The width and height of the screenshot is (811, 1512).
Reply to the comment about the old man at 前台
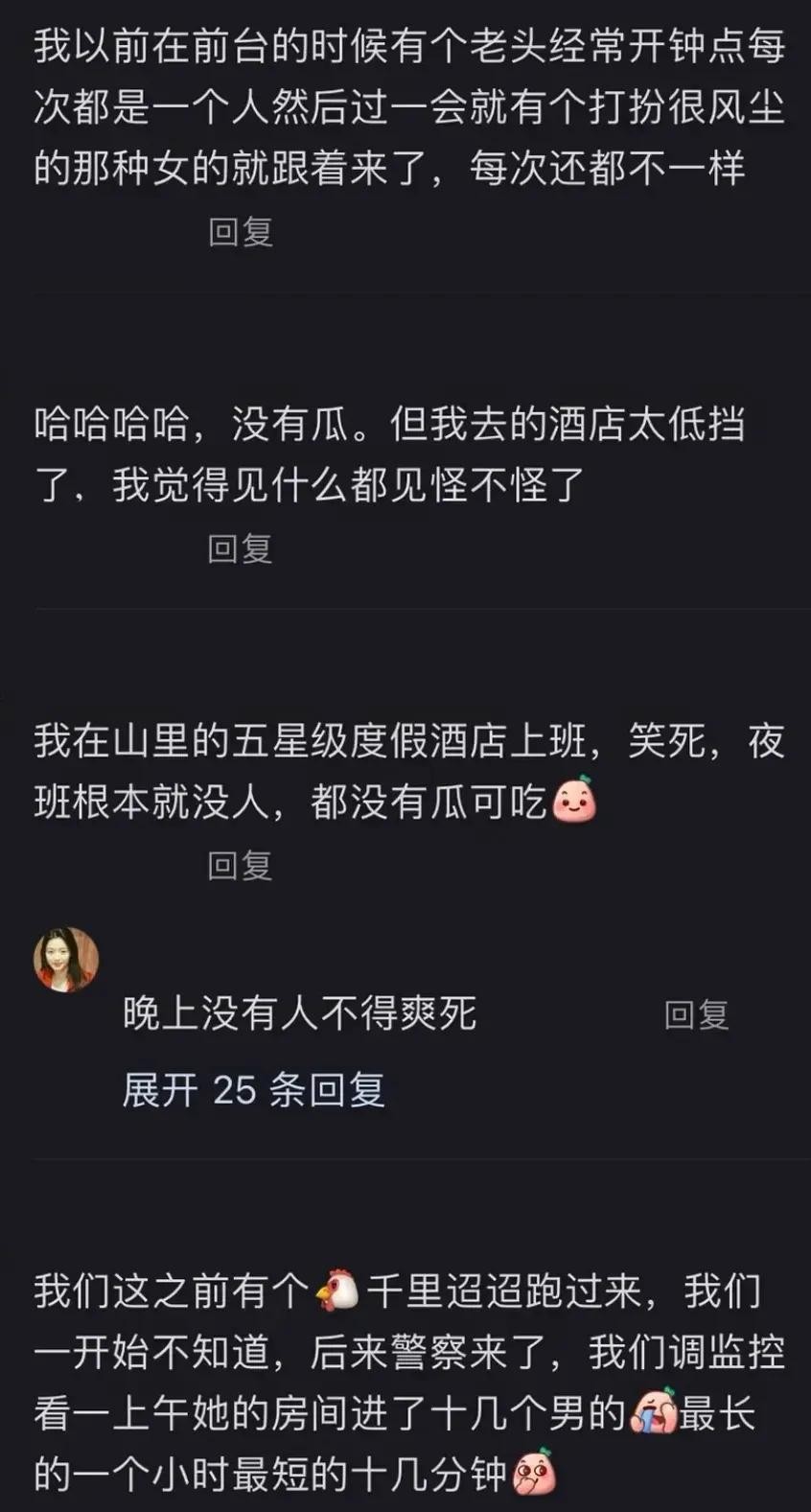tap(241, 232)
